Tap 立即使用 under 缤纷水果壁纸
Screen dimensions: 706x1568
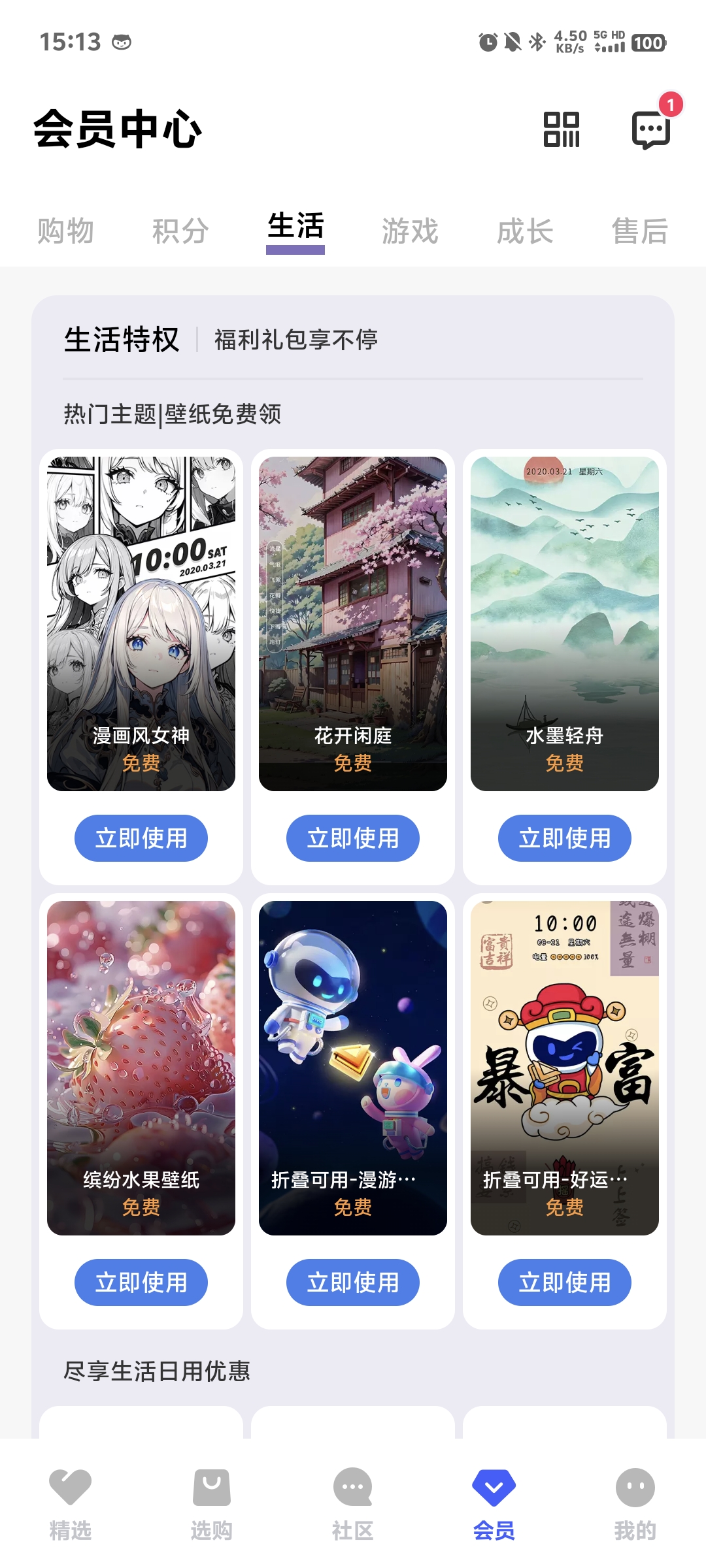tap(141, 1282)
